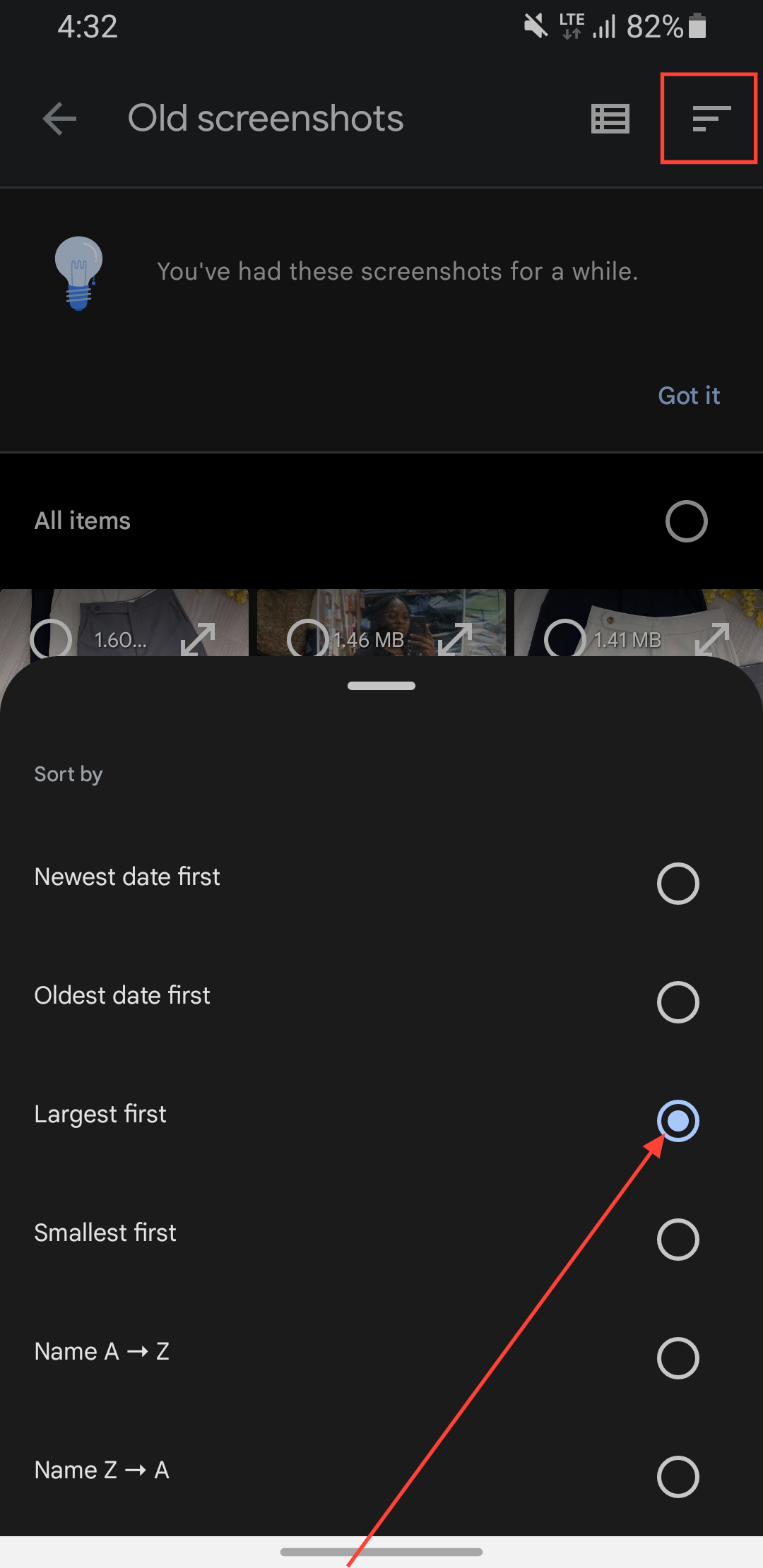Pick Smallest first sort order
Screen dimensions: 763x1568
click(x=678, y=1239)
